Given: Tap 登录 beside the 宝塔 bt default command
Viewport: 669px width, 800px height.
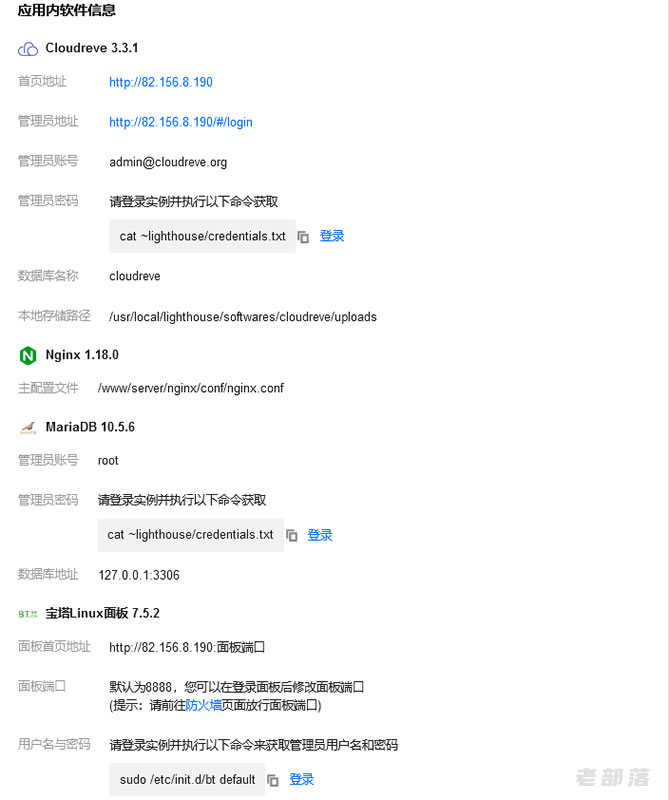Looking at the screenshot, I should [x=302, y=779].
